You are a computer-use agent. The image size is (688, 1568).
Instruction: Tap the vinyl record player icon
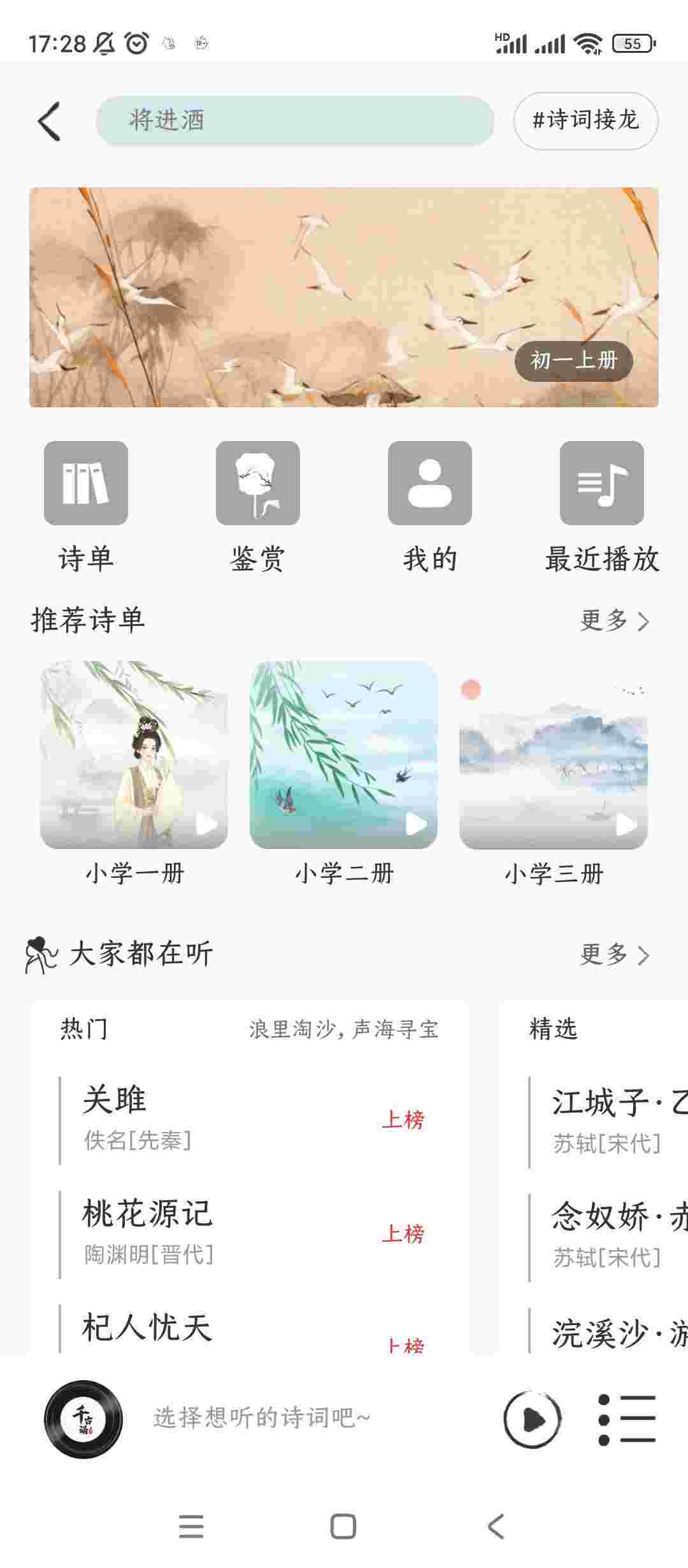point(83,1419)
